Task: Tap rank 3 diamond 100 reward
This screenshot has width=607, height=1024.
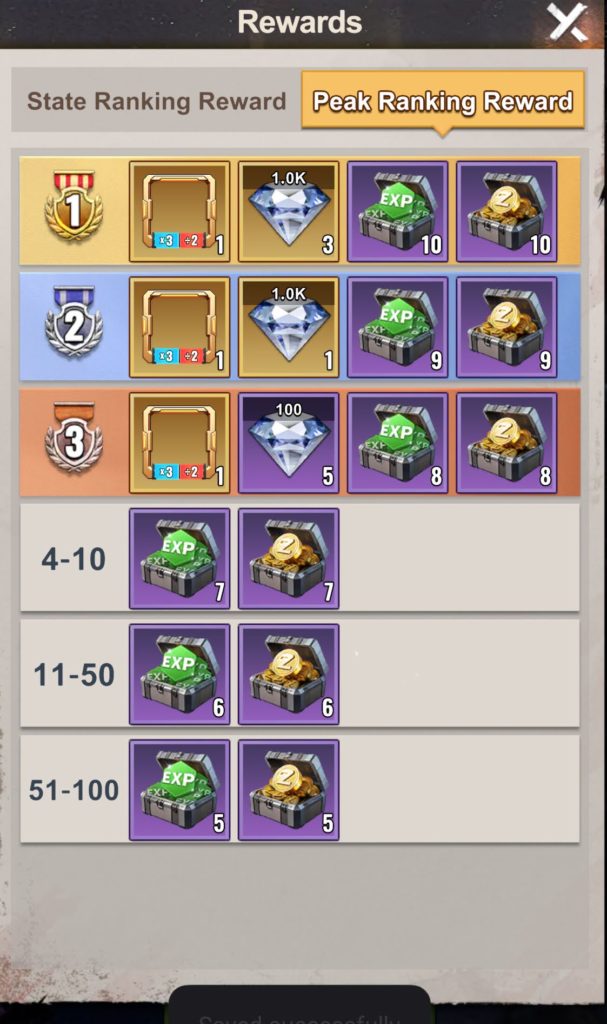Action: click(288, 443)
